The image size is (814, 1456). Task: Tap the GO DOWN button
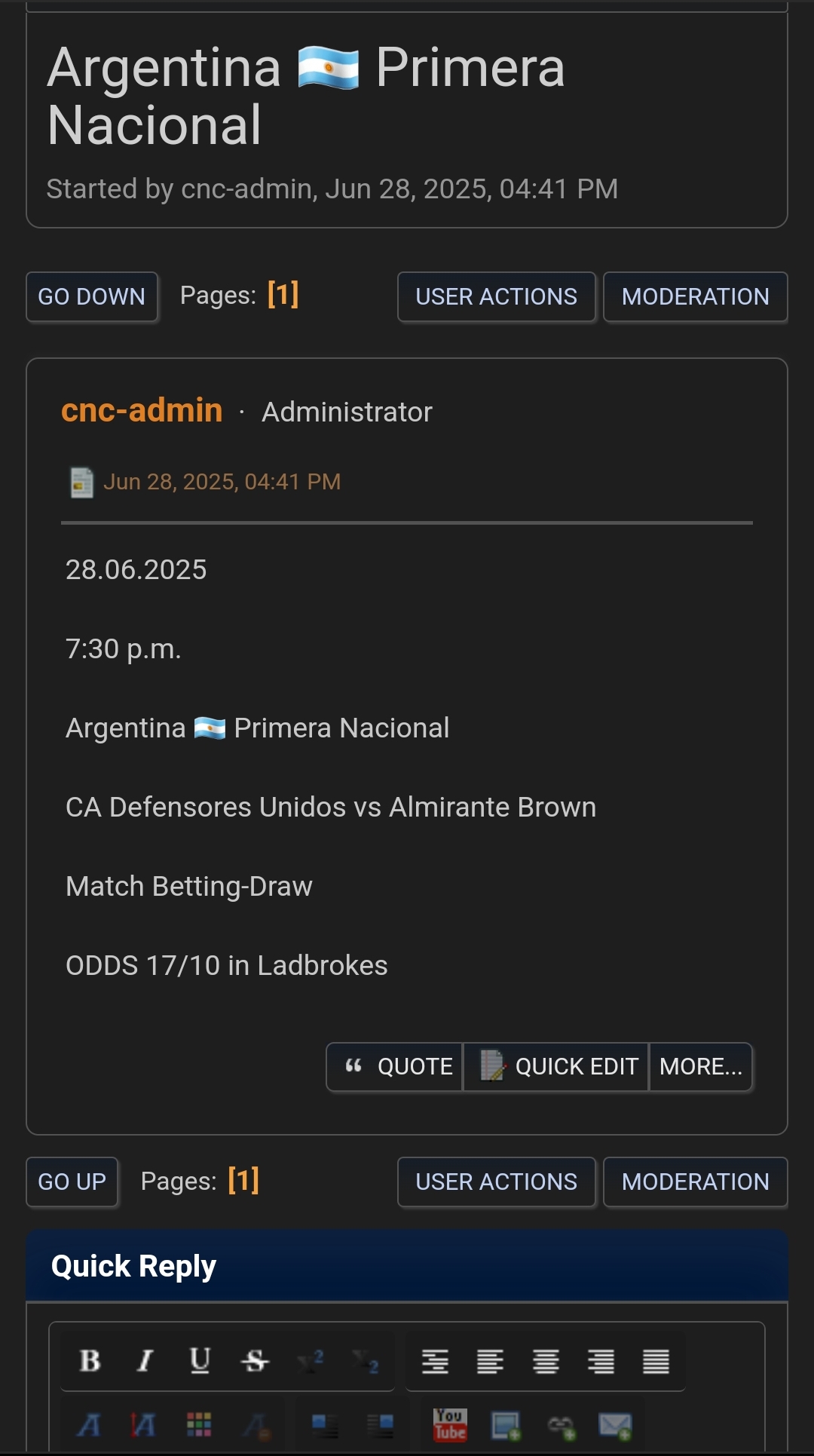click(x=91, y=296)
